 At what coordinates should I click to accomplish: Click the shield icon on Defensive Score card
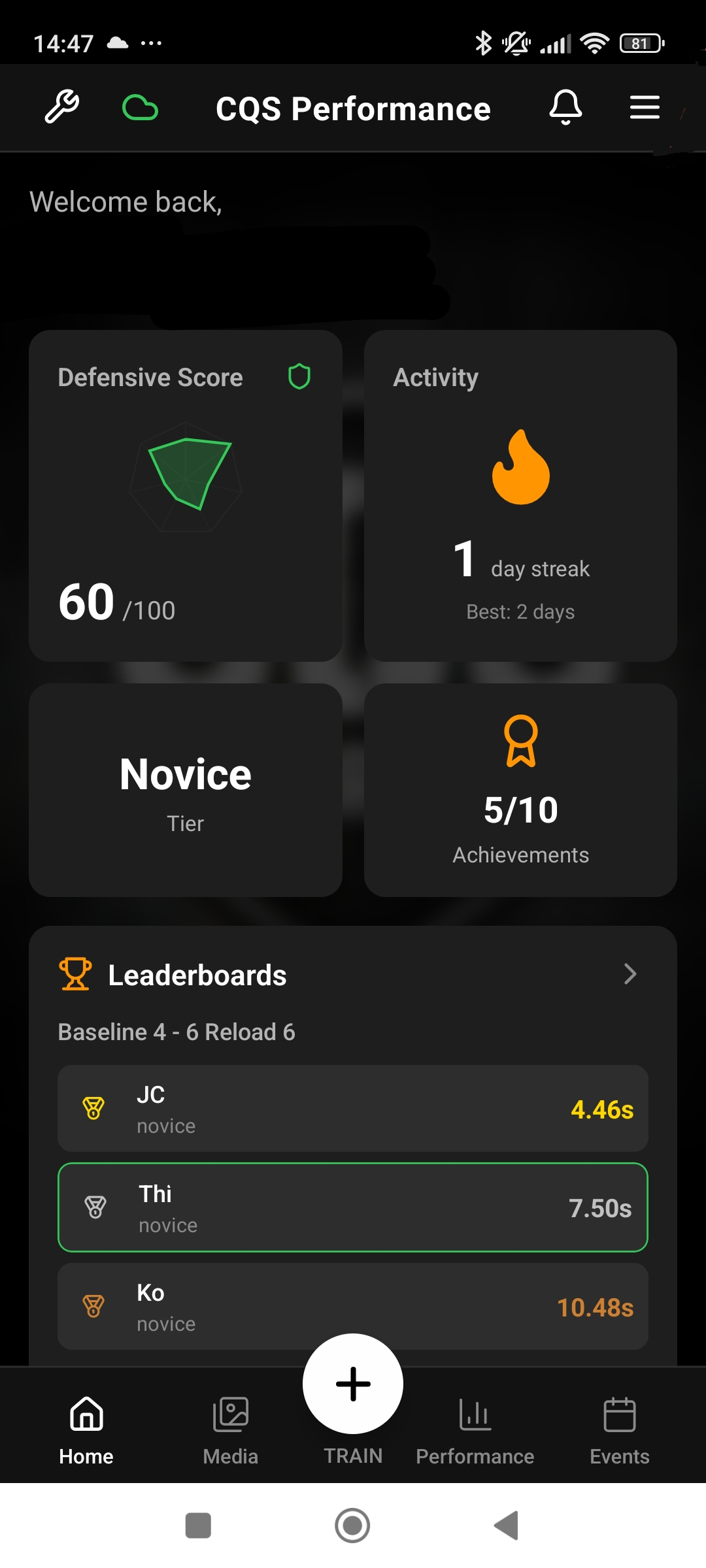coord(298,377)
